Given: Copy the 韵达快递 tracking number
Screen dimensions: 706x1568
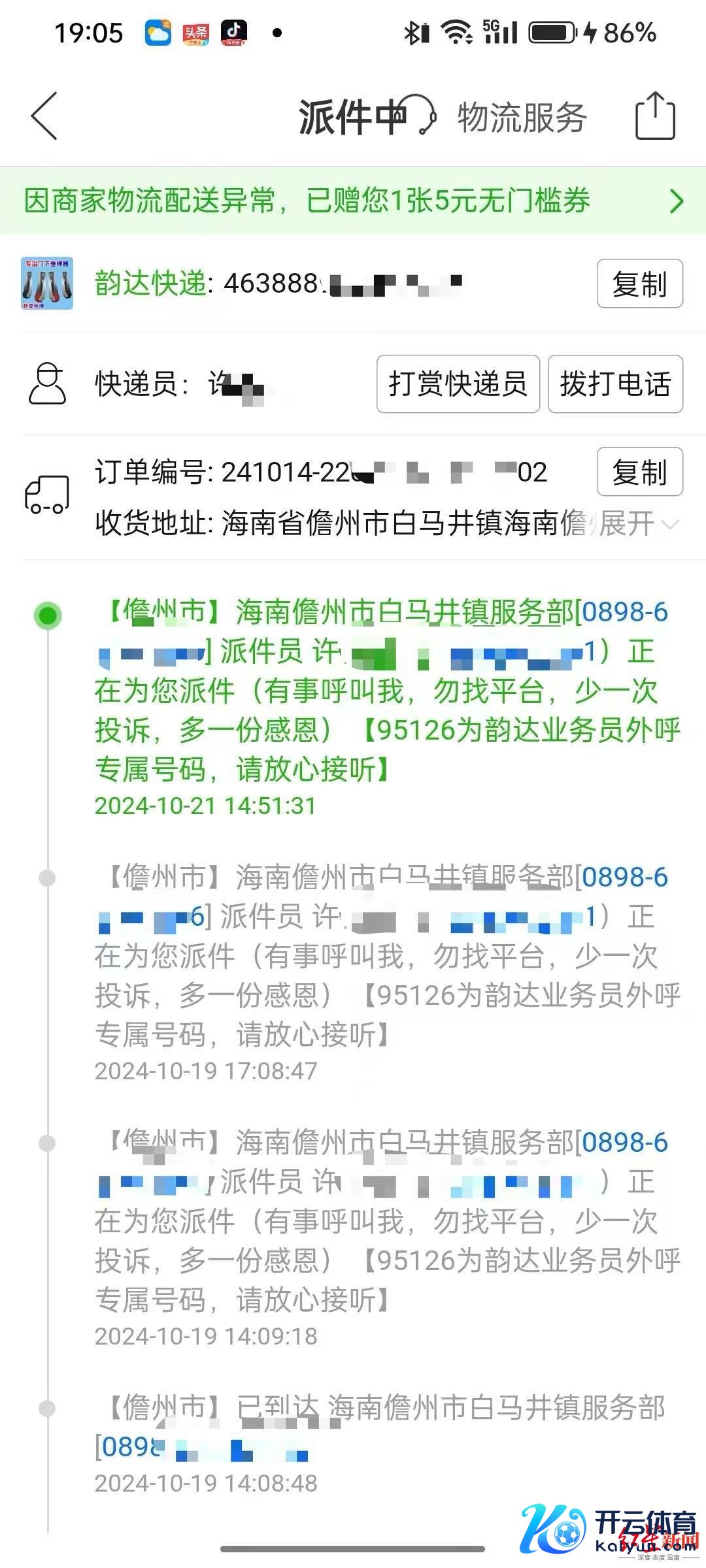Looking at the screenshot, I should pos(639,284).
